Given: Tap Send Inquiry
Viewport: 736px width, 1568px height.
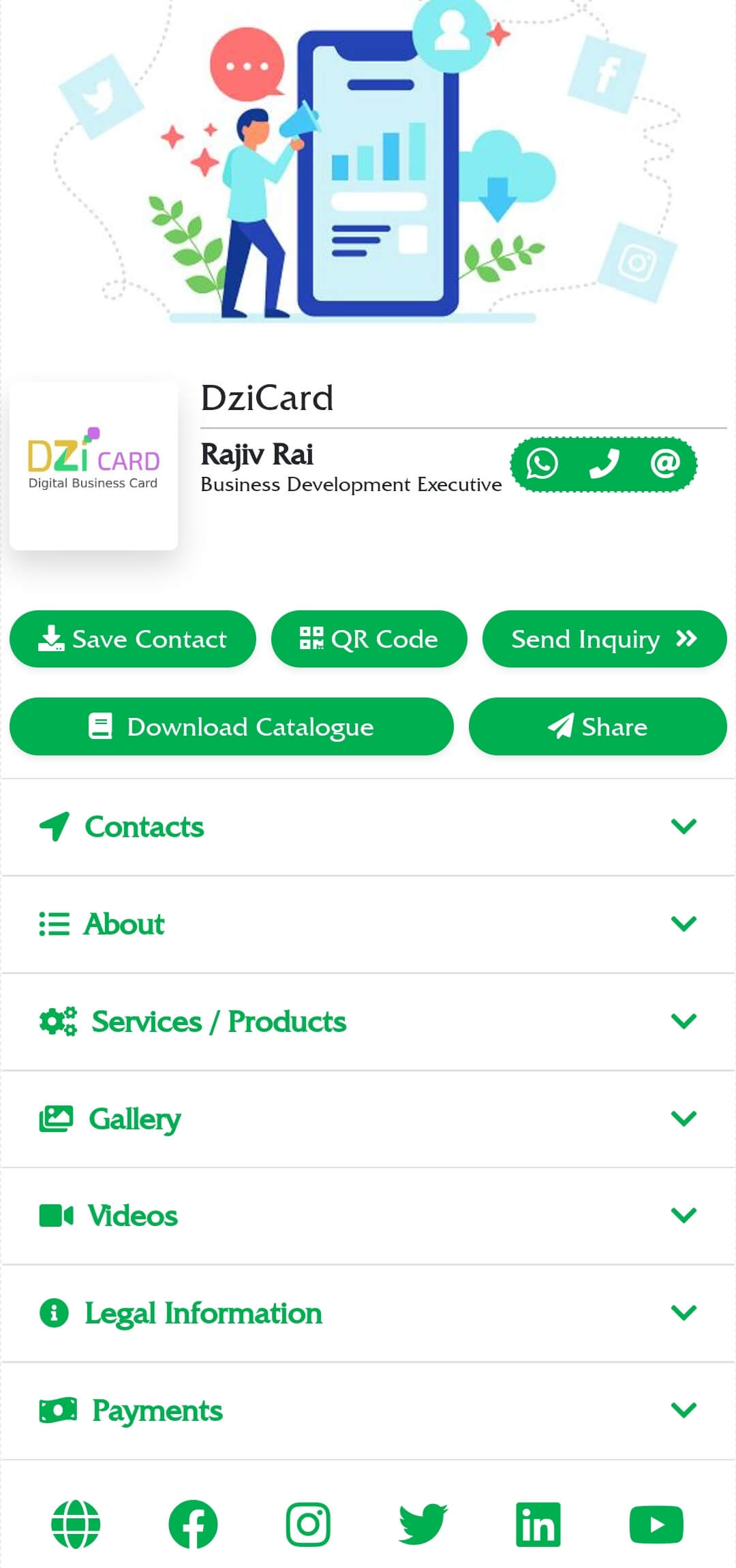Looking at the screenshot, I should 604,639.
